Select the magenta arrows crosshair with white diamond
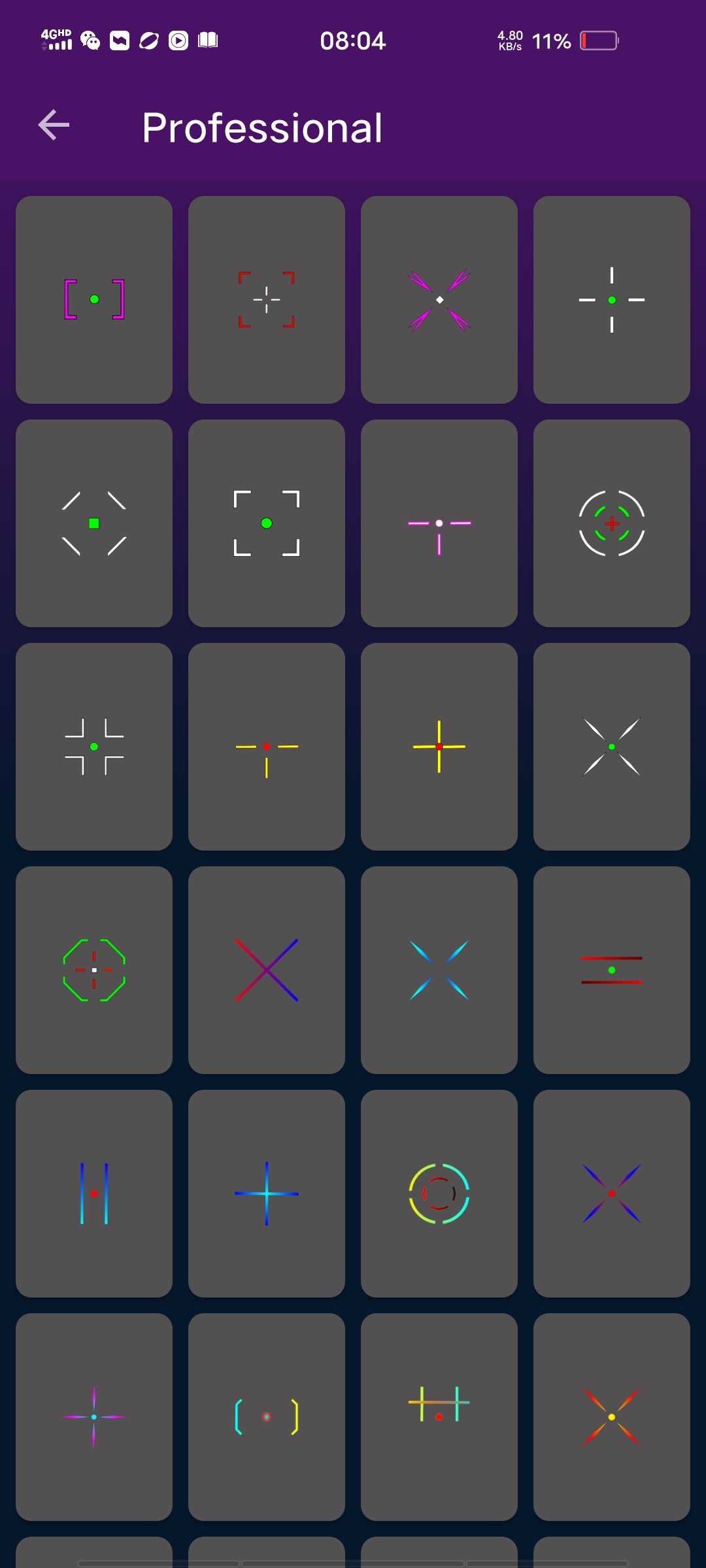 [439, 300]
